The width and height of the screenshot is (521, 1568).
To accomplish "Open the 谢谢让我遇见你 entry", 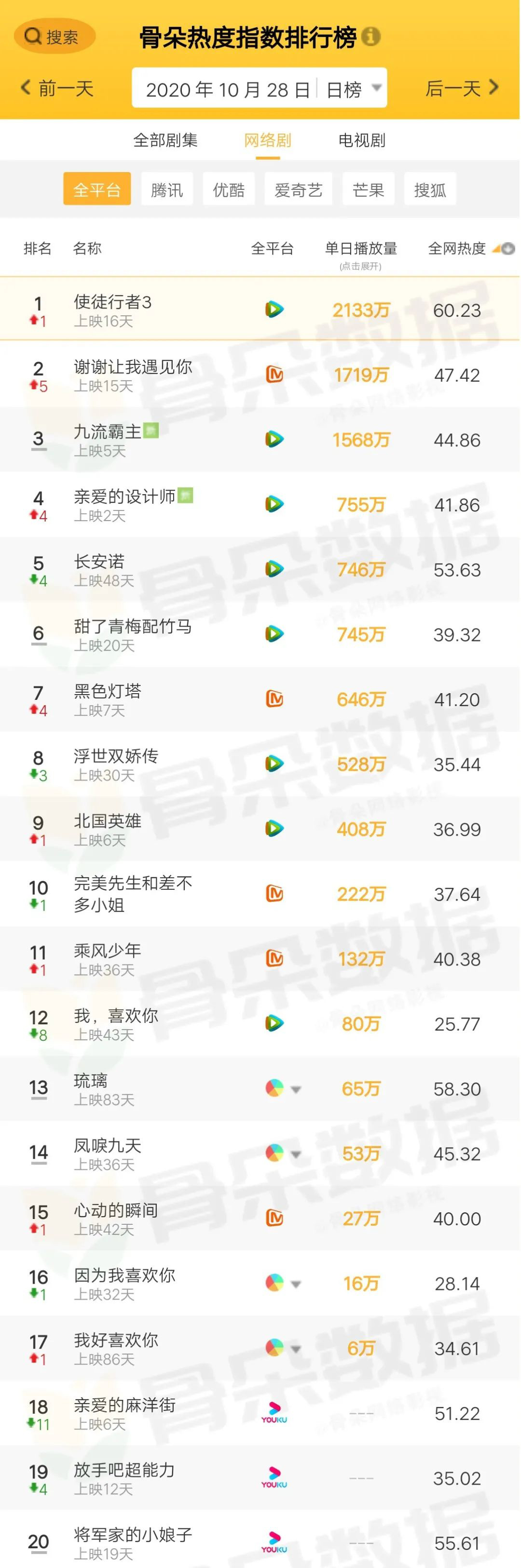I will pos(133,367).
